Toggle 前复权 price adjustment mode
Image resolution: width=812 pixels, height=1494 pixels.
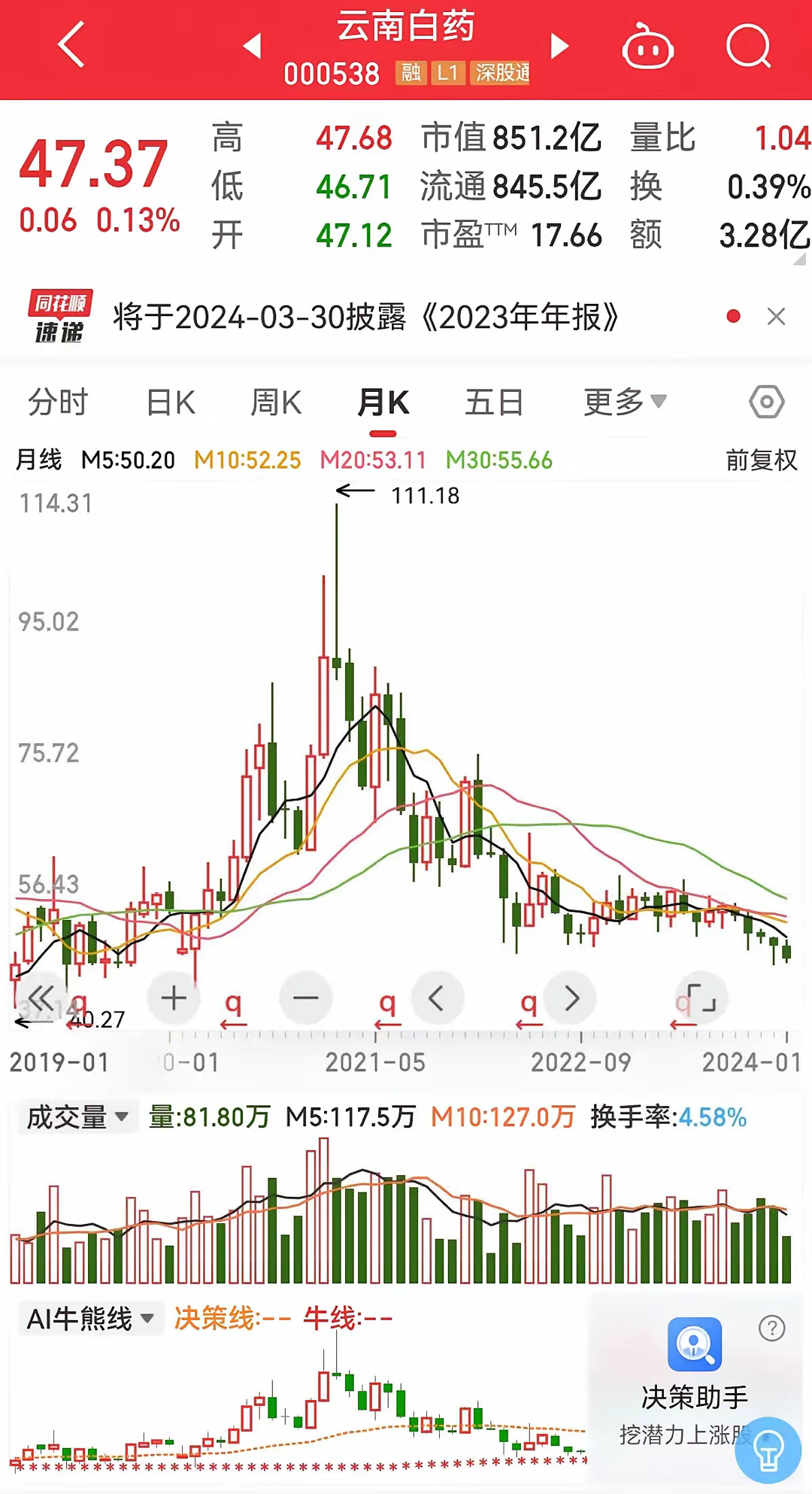coord(760,462)
